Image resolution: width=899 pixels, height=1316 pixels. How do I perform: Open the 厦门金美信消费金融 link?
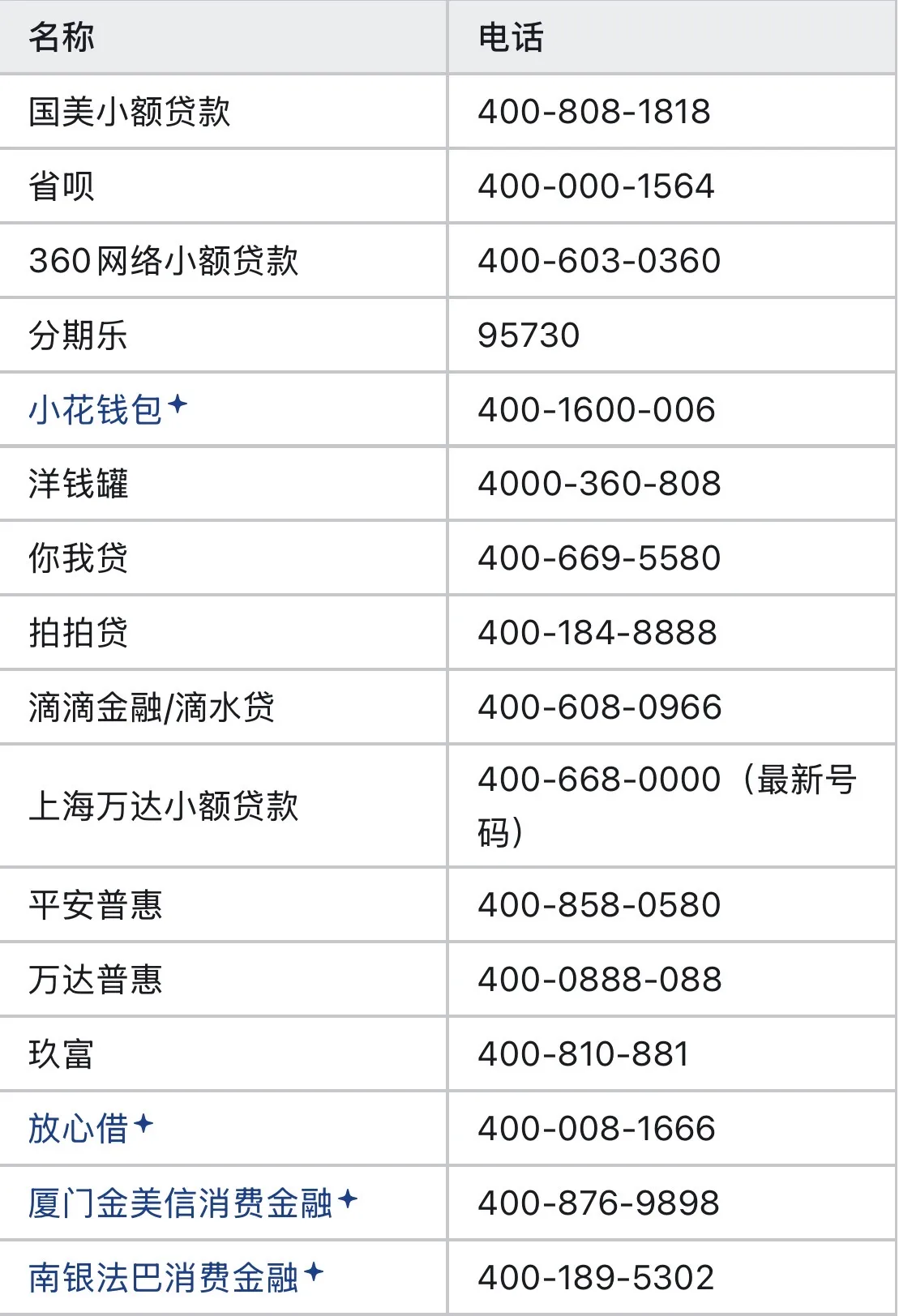click(180, 1203)
